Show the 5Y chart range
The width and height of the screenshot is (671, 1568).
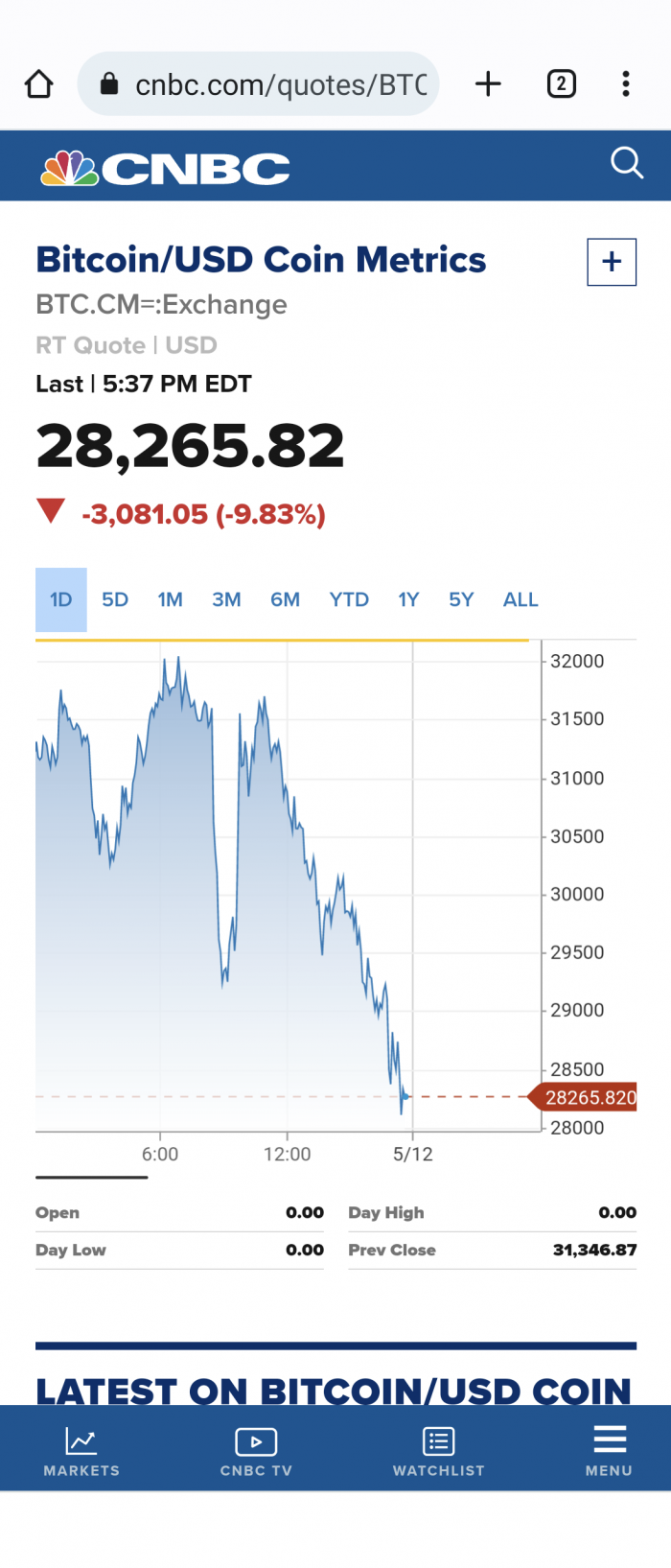coord(461,599)
